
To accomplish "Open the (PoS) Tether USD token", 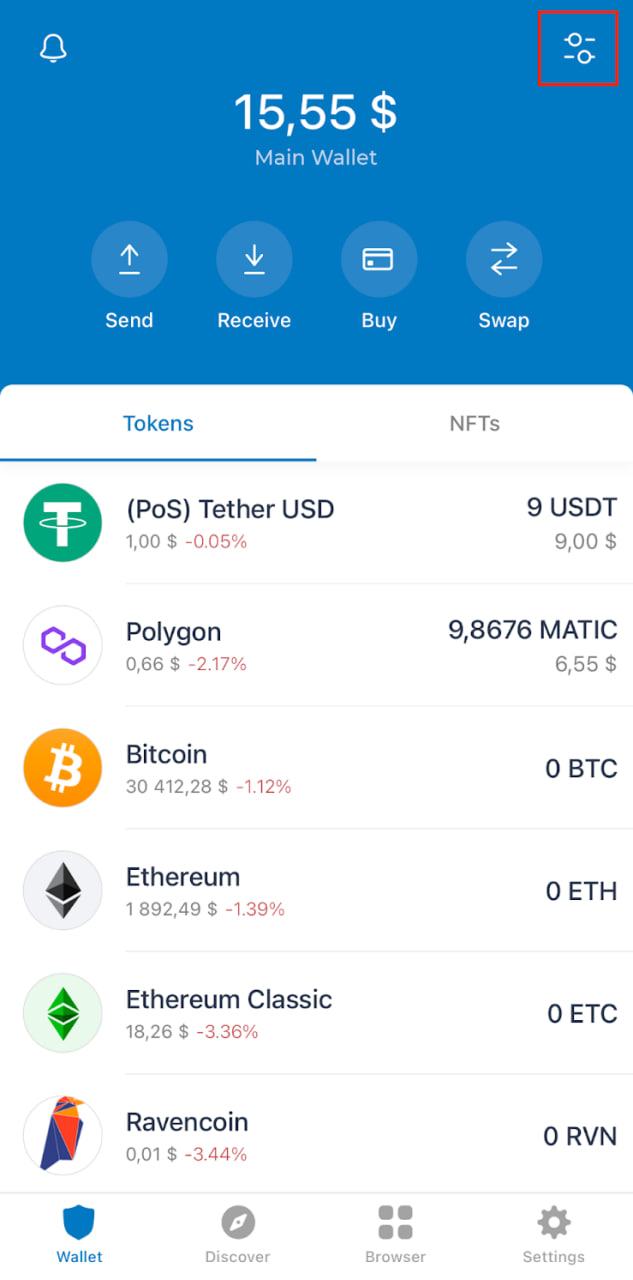I will pyautogui.click(x=316, y=523).
